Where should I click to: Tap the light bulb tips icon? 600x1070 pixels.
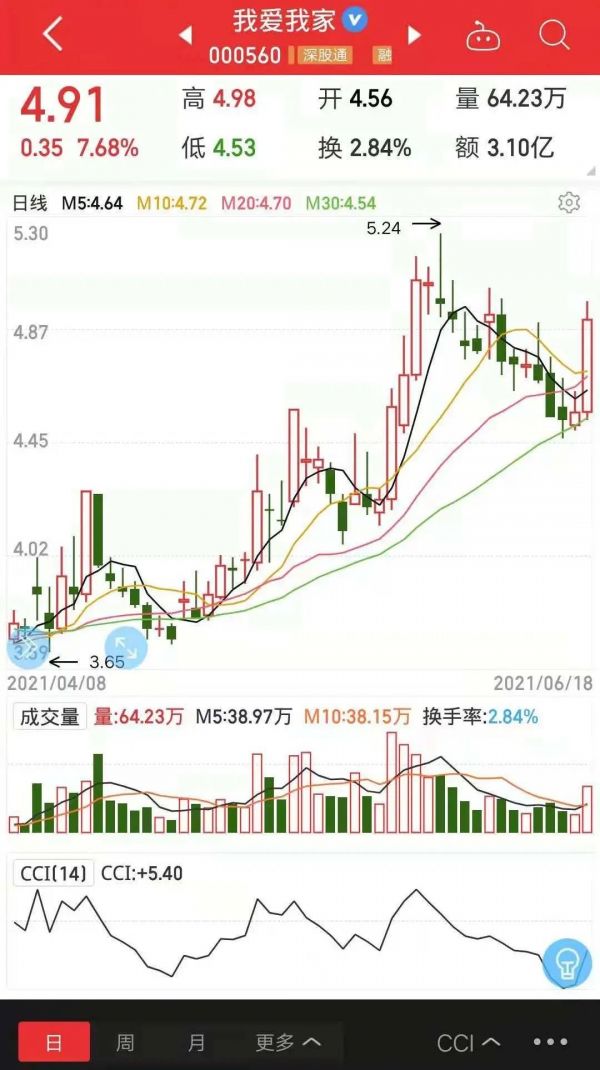coord(567,963)
